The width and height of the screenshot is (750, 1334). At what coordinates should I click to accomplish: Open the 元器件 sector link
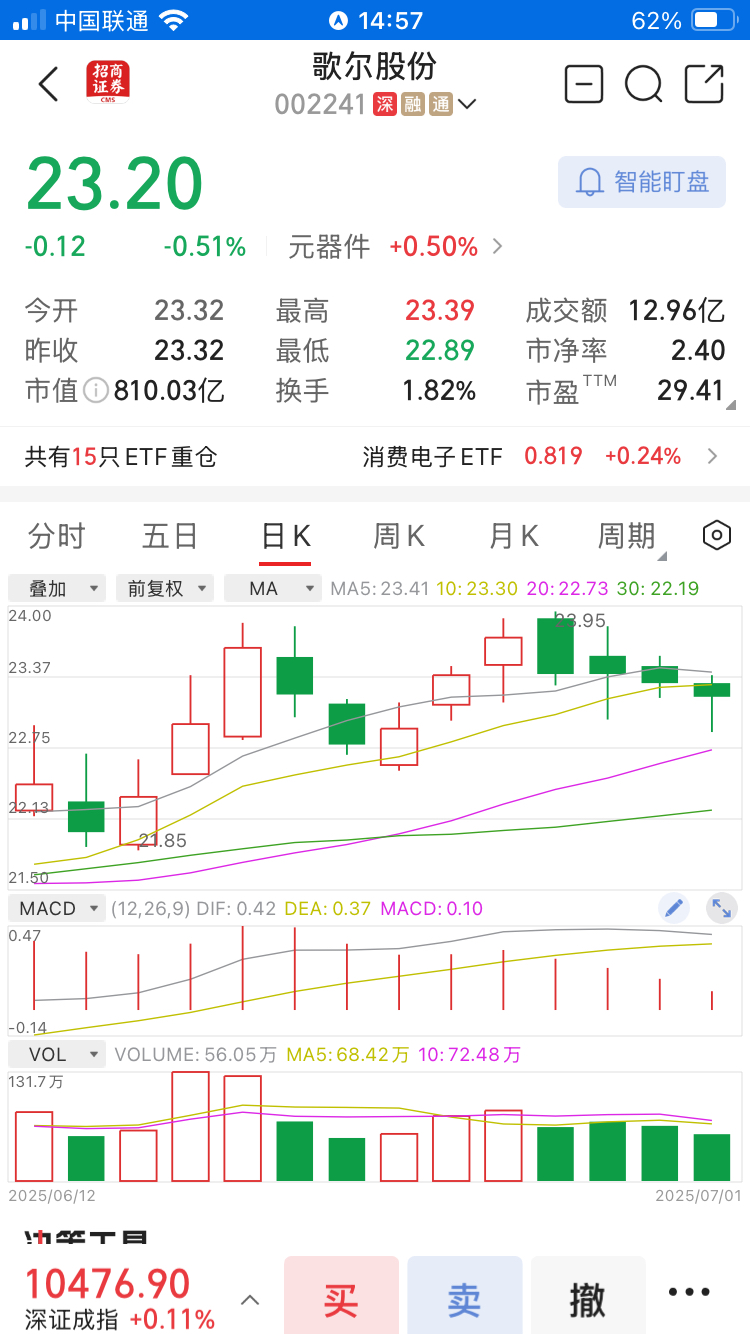(x=395, y=247)
